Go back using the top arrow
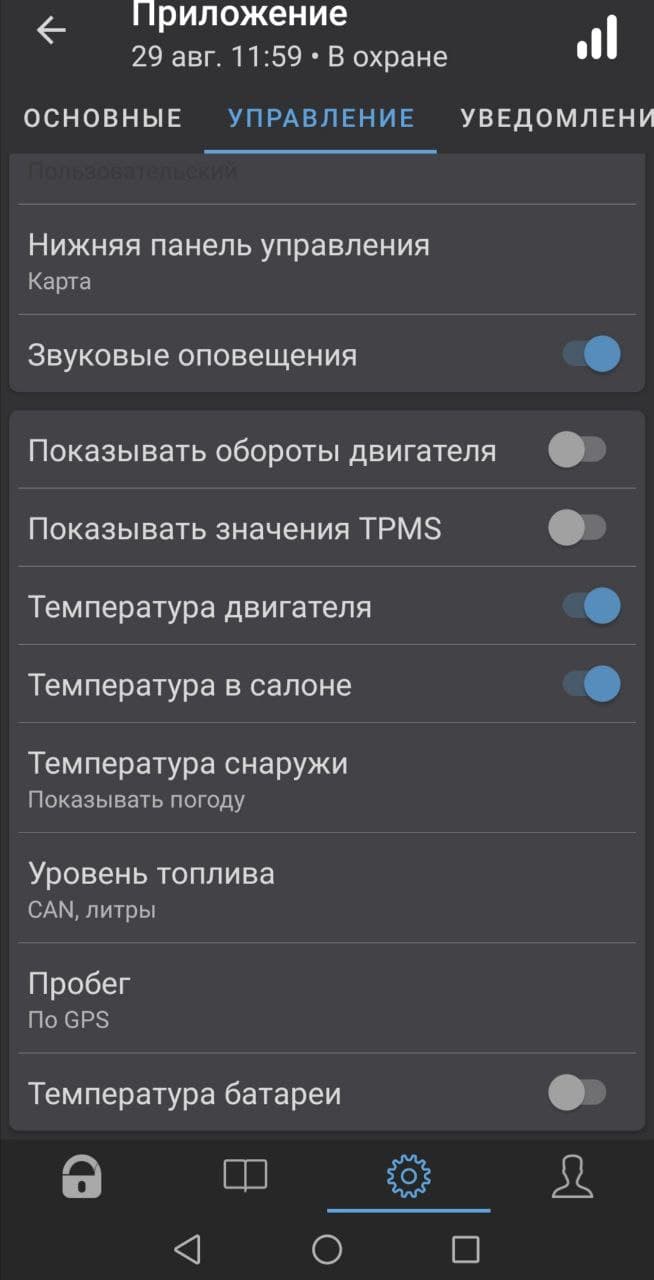Viewport: 654px width, 1280px height. pos(51,31)
